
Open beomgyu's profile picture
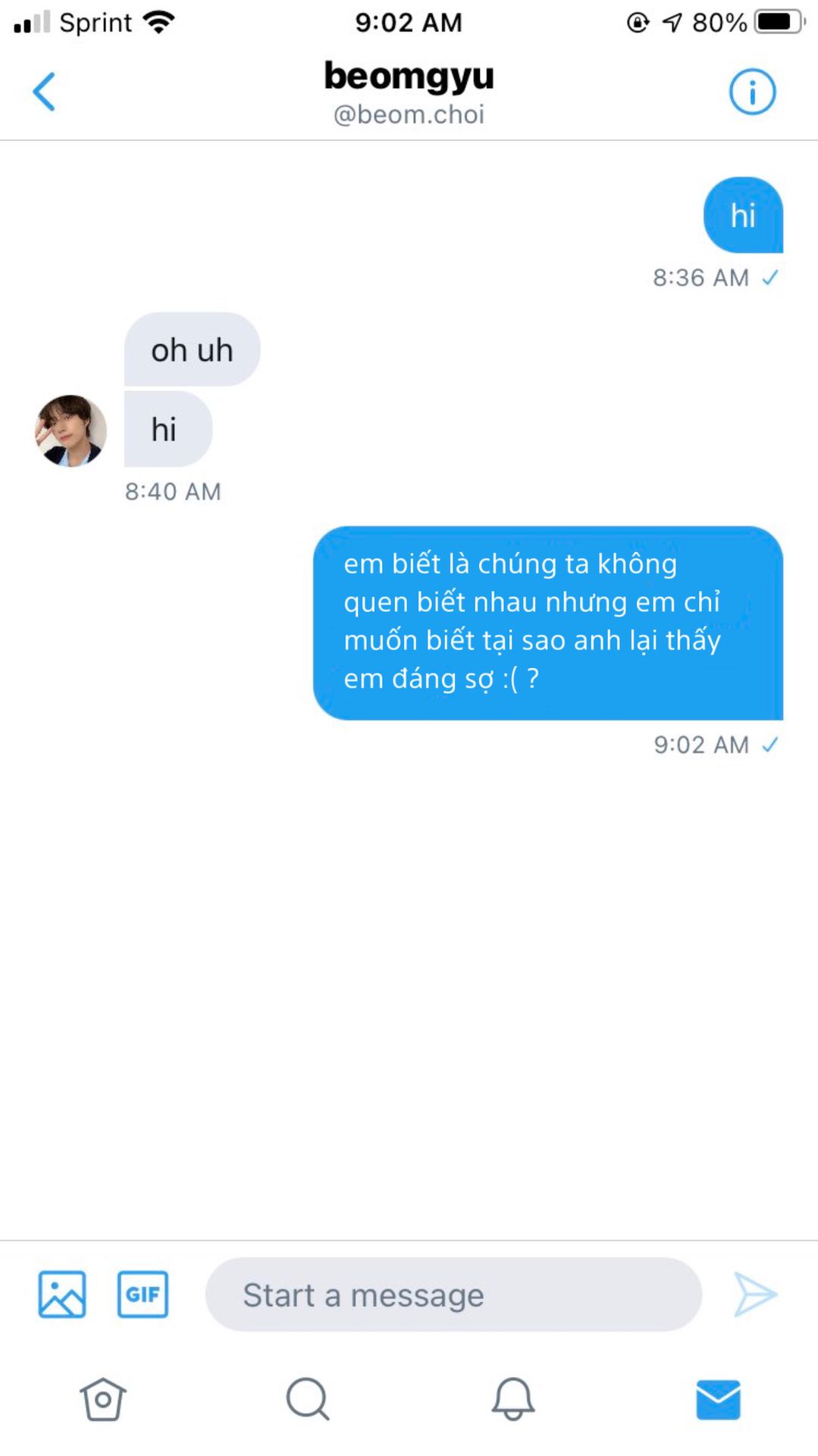coord(71,431)
